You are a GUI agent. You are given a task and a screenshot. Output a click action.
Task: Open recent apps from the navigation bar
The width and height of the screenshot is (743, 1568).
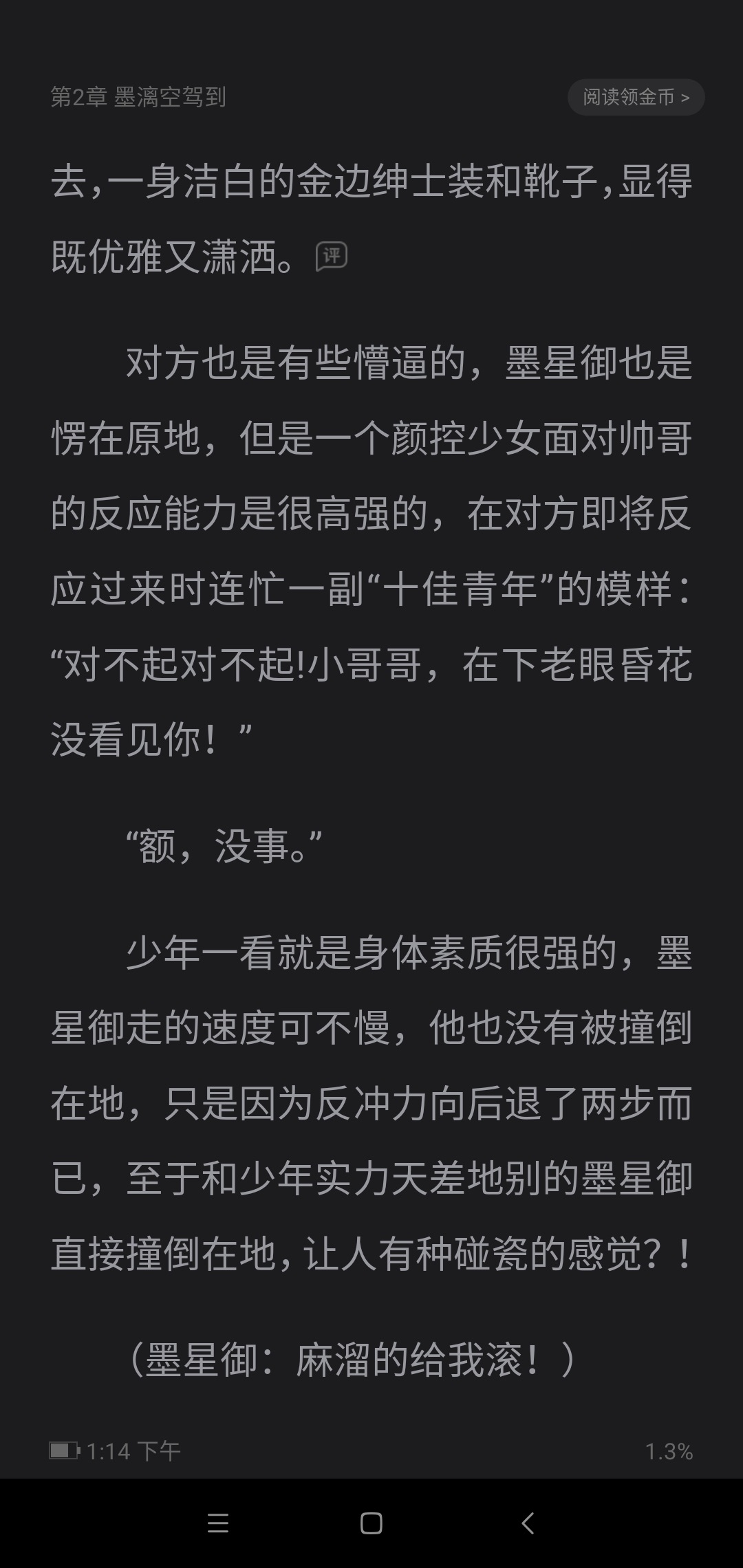click(217, 1523)
